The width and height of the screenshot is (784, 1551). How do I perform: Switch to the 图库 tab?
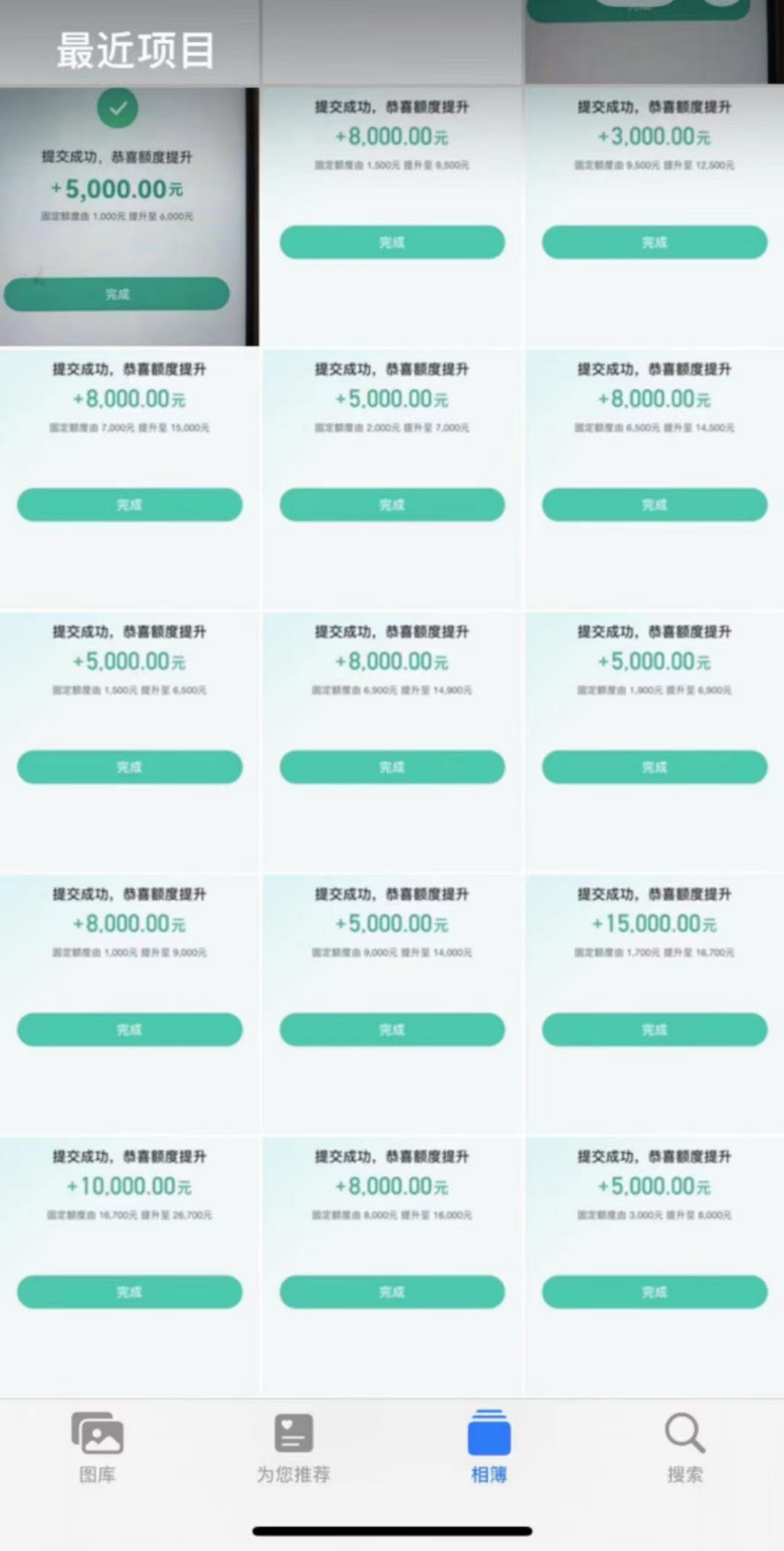click(x=97, y=1446)
